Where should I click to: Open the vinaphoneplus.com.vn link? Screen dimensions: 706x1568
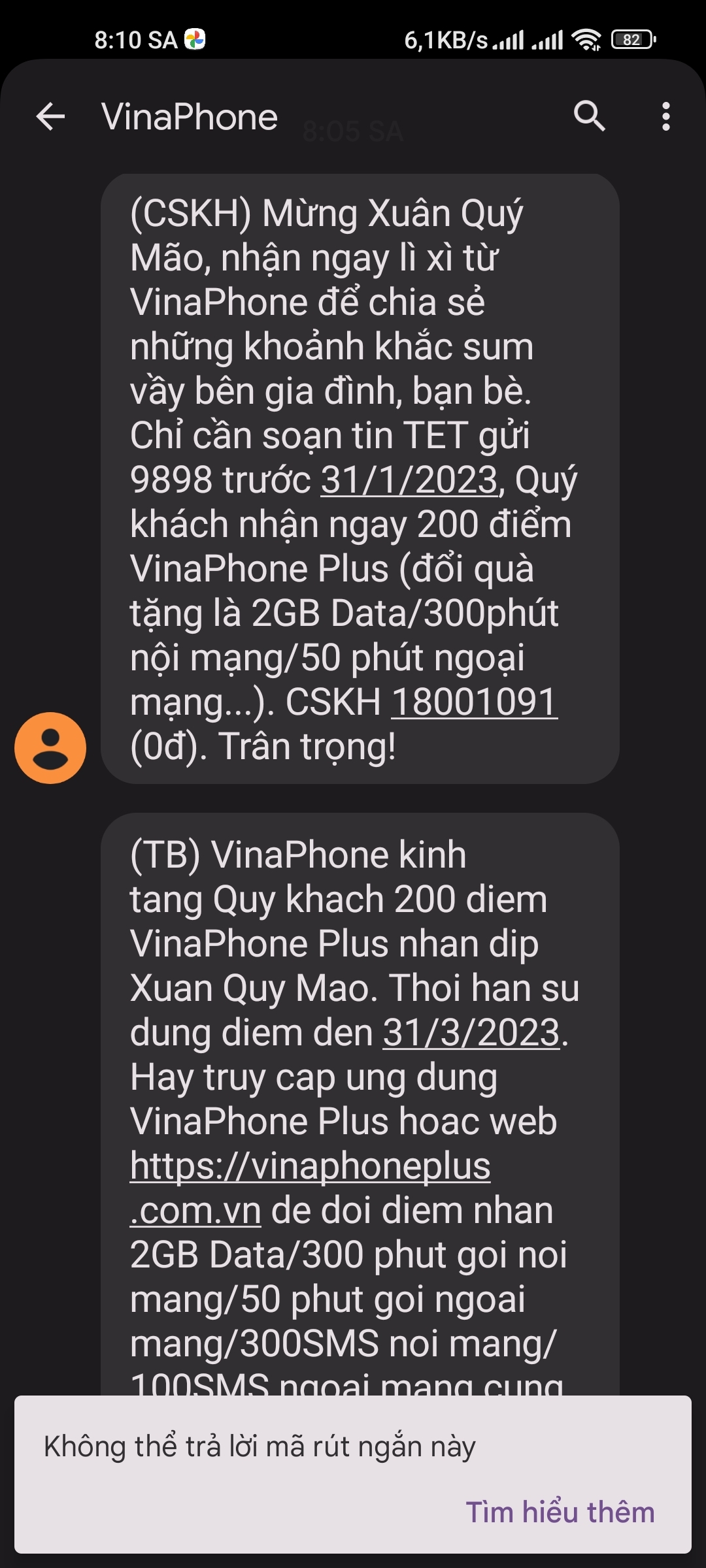310,1188
